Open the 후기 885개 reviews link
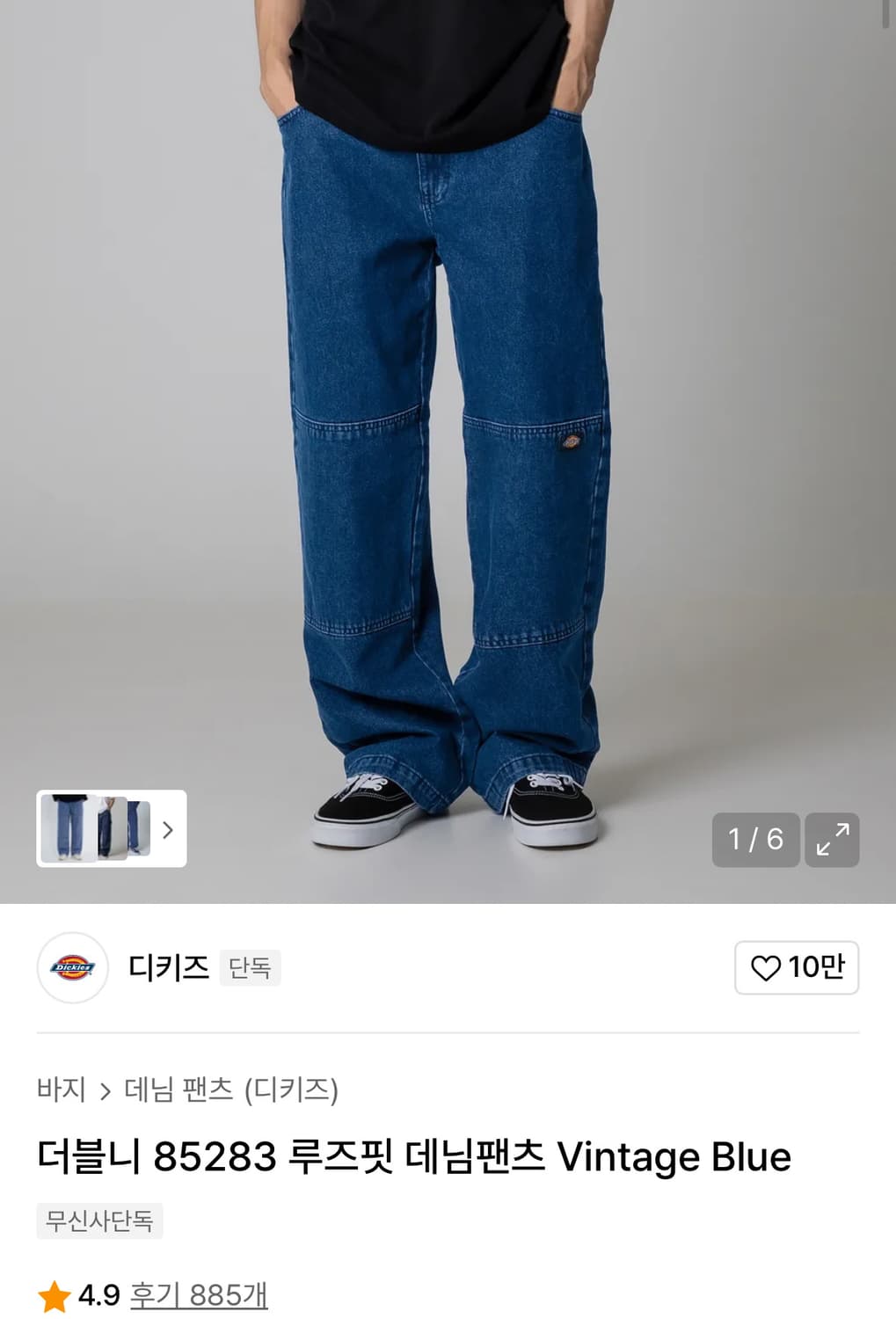Screen dimensions: 896x1319 coord(198,1293)
